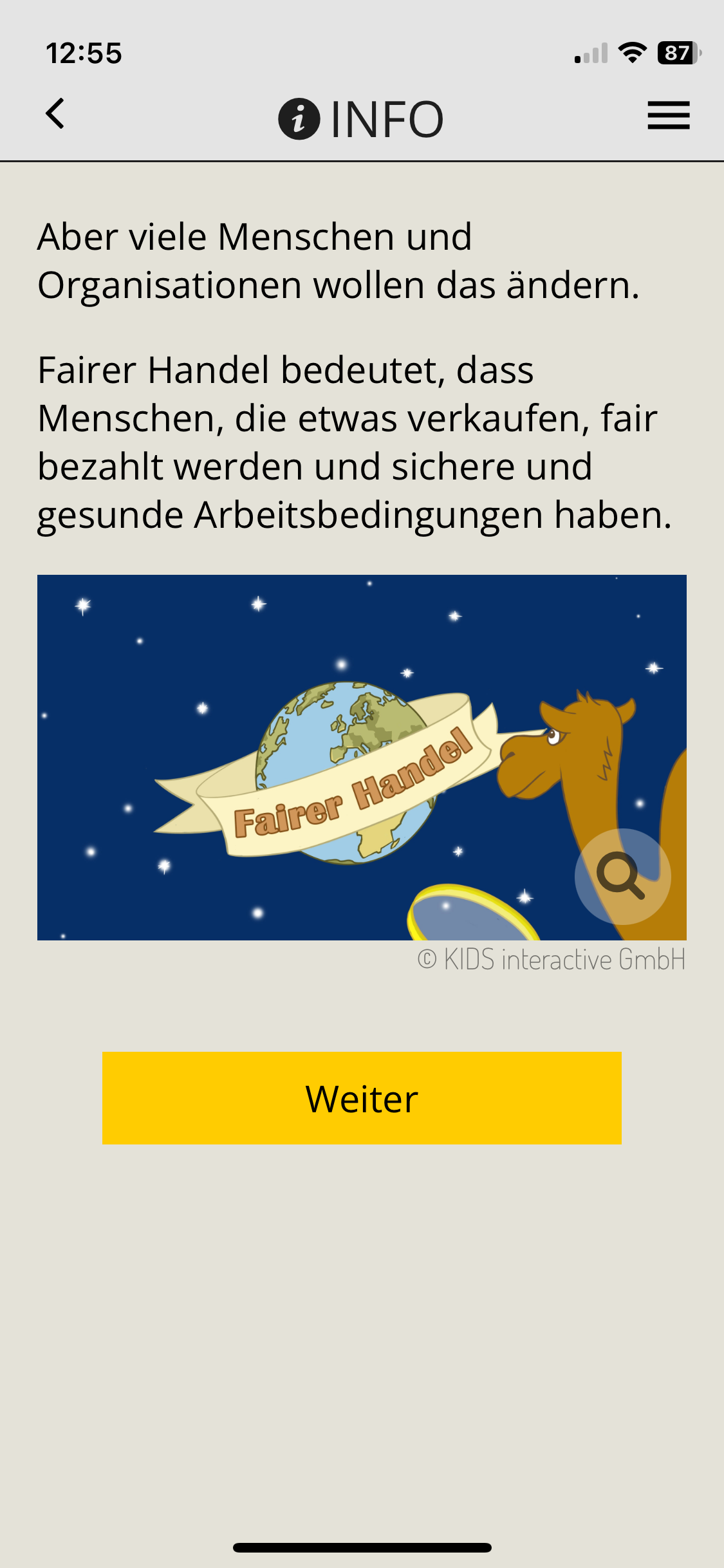Go back with the arrow icon

(55, 114)
